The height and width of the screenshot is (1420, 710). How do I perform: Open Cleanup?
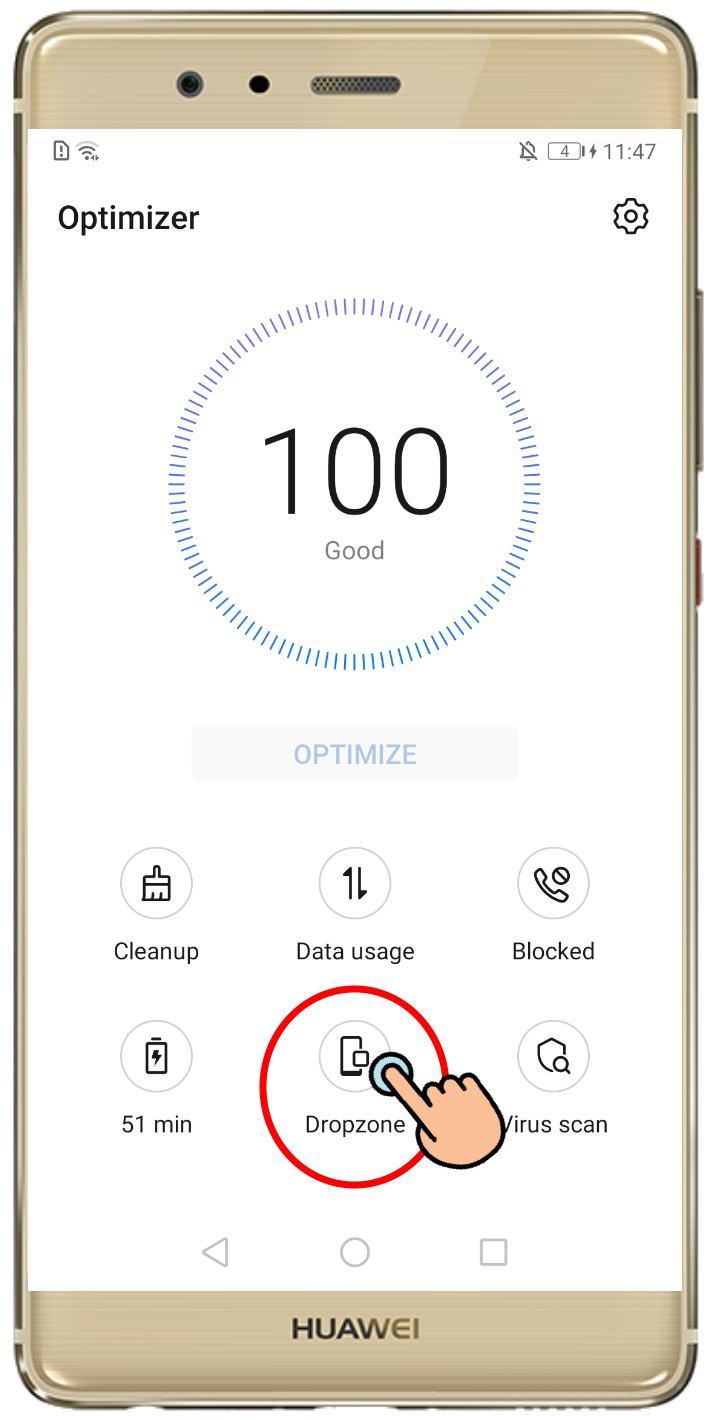click(x=156, y=884)
